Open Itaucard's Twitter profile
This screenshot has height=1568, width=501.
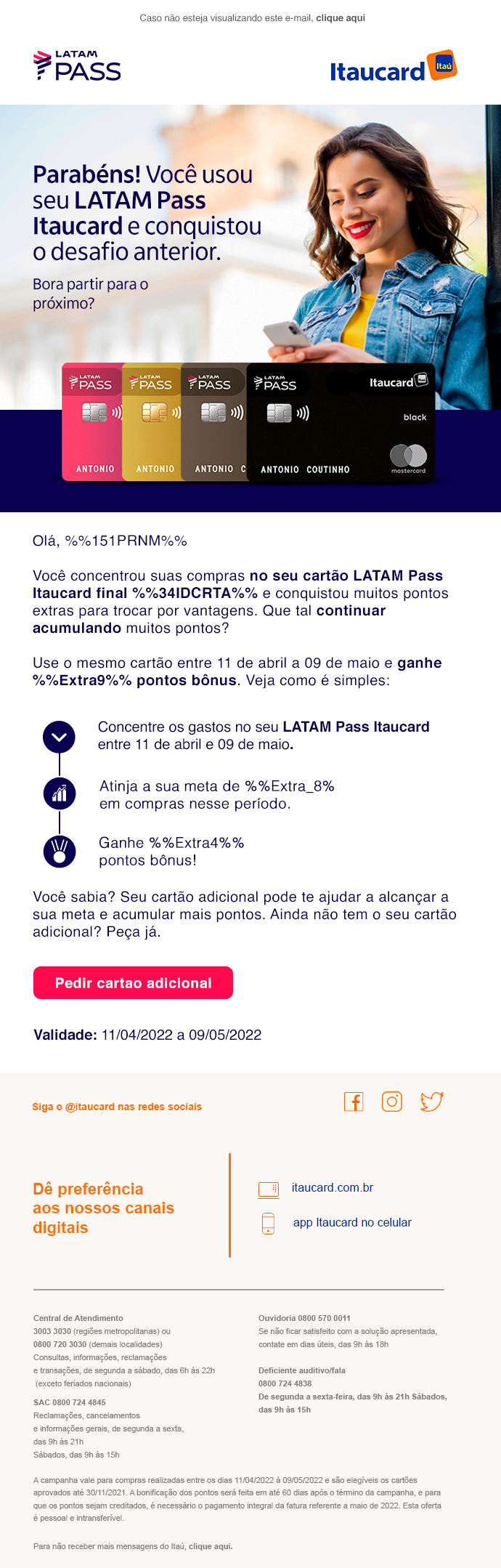[x=432, y=1102]
